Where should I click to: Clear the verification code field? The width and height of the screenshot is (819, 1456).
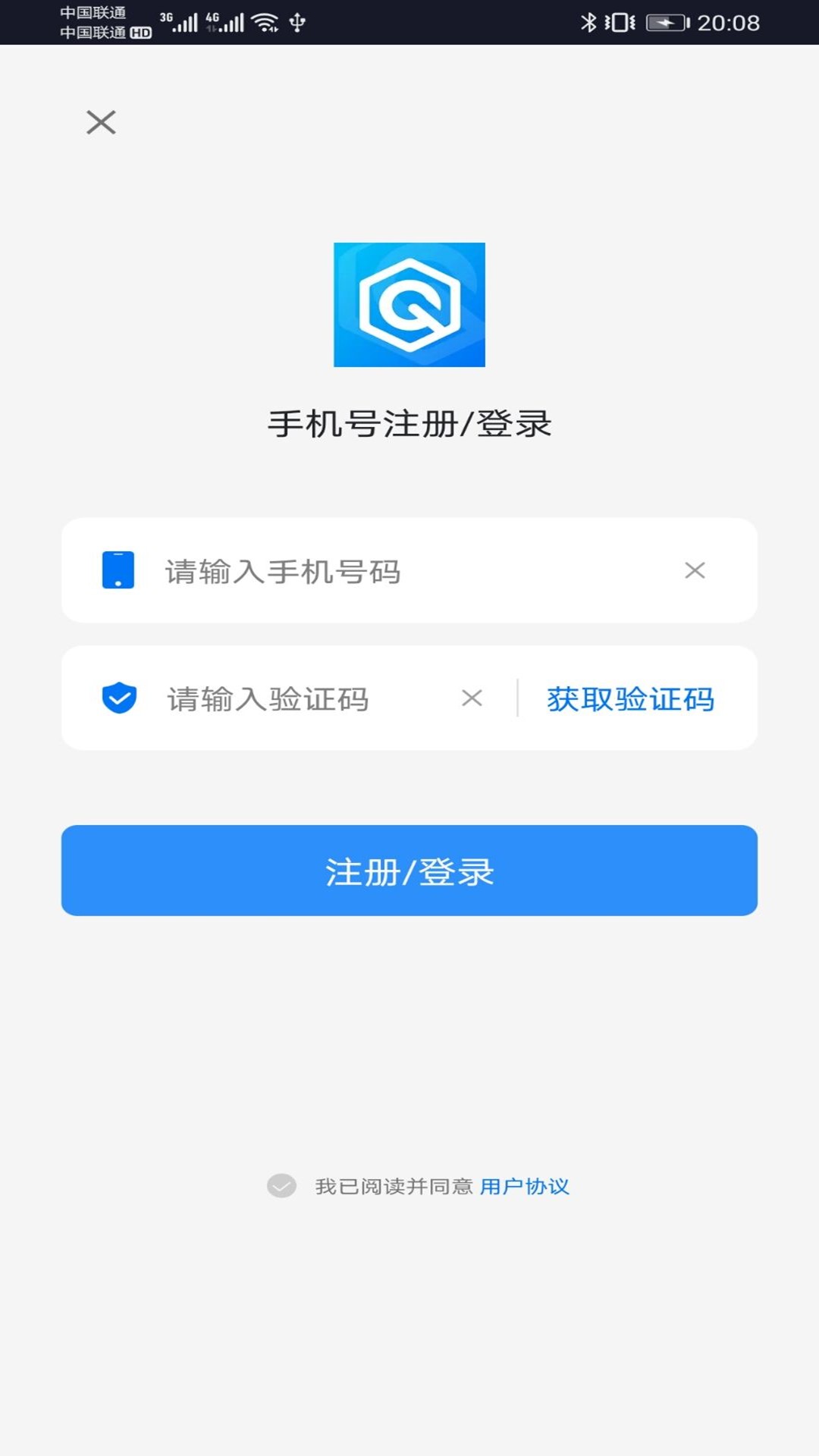pyautogui.click(x=472, y=698)
